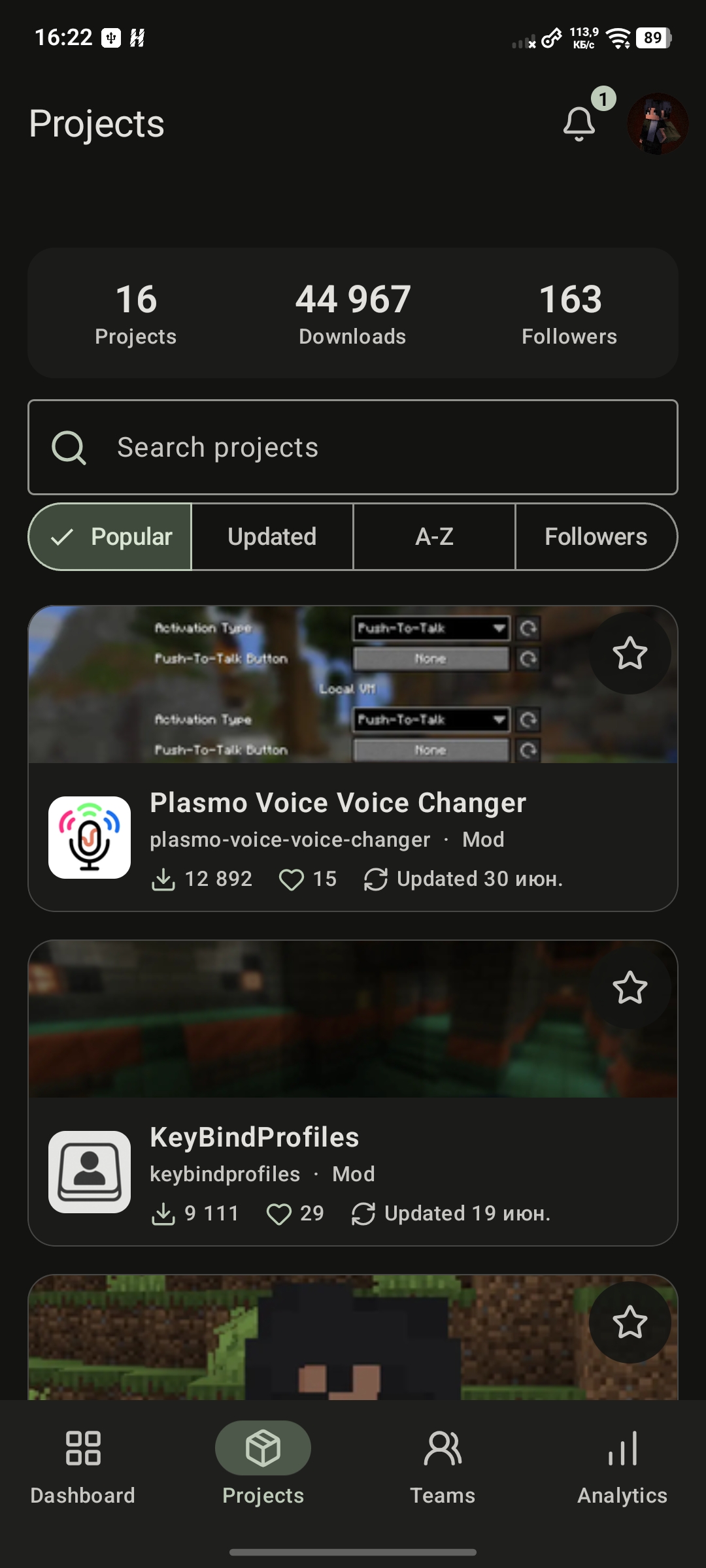The height and width of the screenshot is (1568, 706).
Task: Star the Plasmo Voice Voice Changer project
Action: pyautogui.click(x=630, y=653)
